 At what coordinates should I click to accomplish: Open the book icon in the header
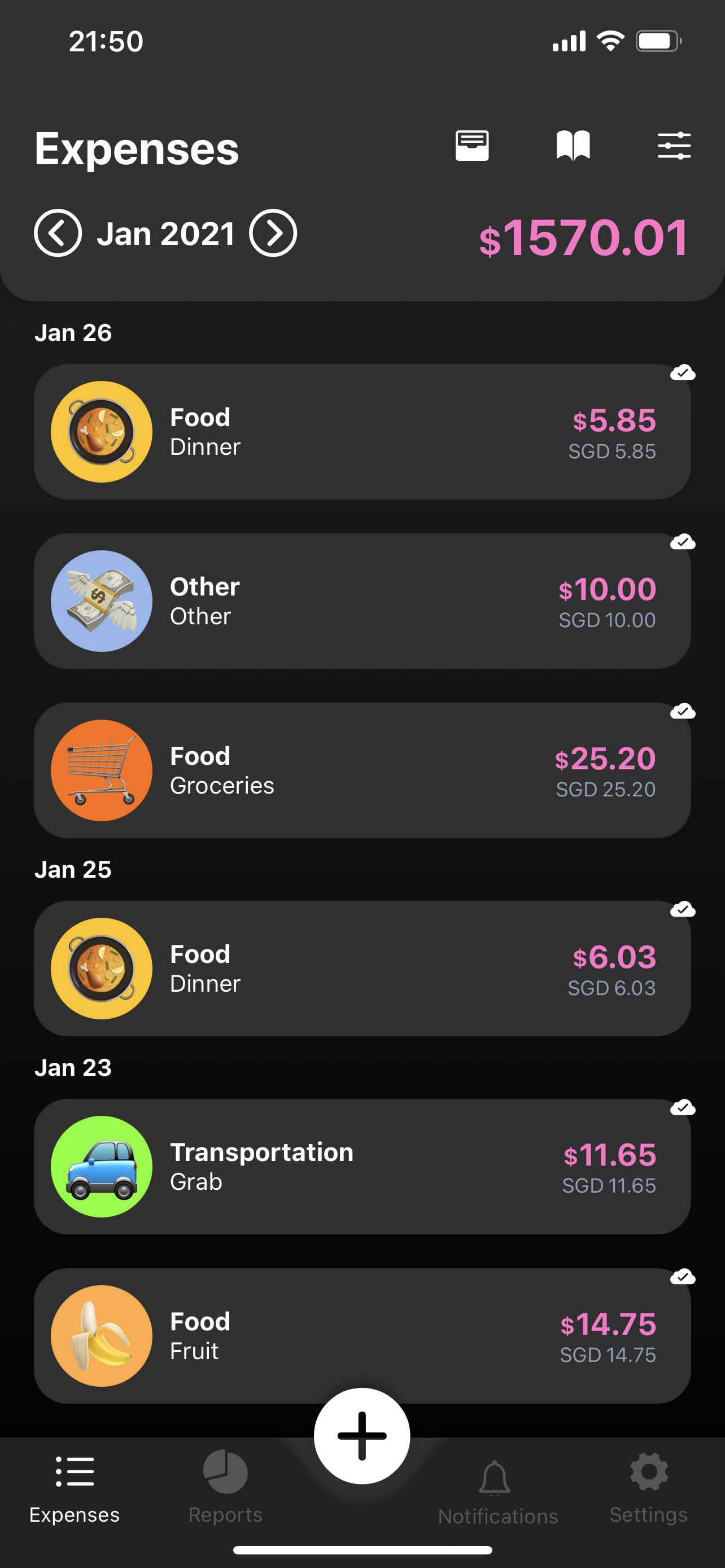573,145
